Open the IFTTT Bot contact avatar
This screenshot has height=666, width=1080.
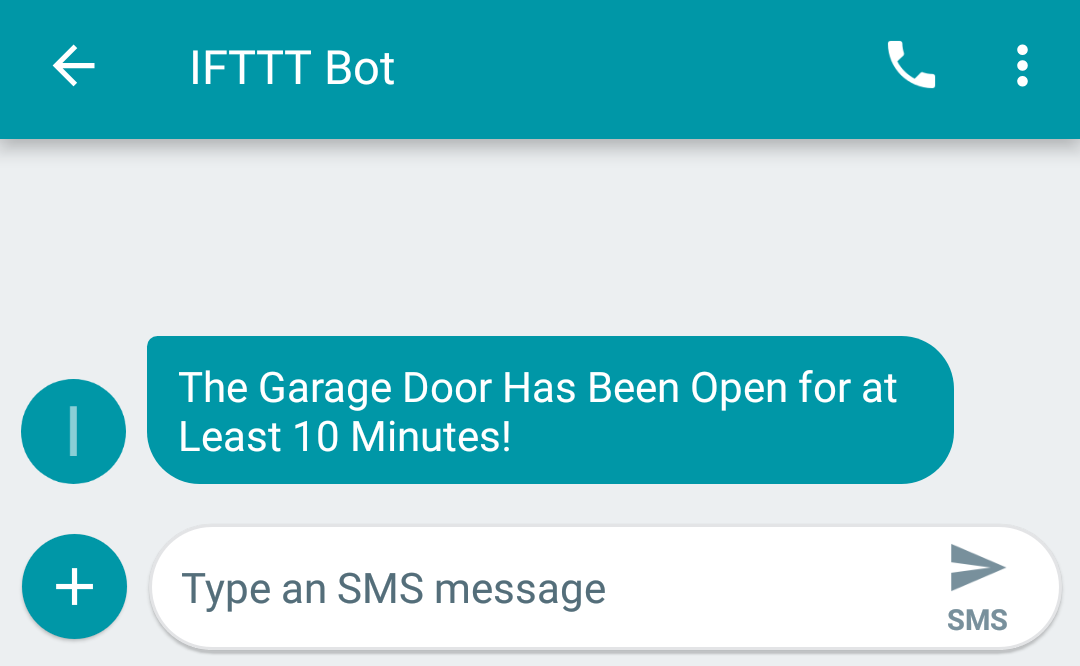(74, 431)
